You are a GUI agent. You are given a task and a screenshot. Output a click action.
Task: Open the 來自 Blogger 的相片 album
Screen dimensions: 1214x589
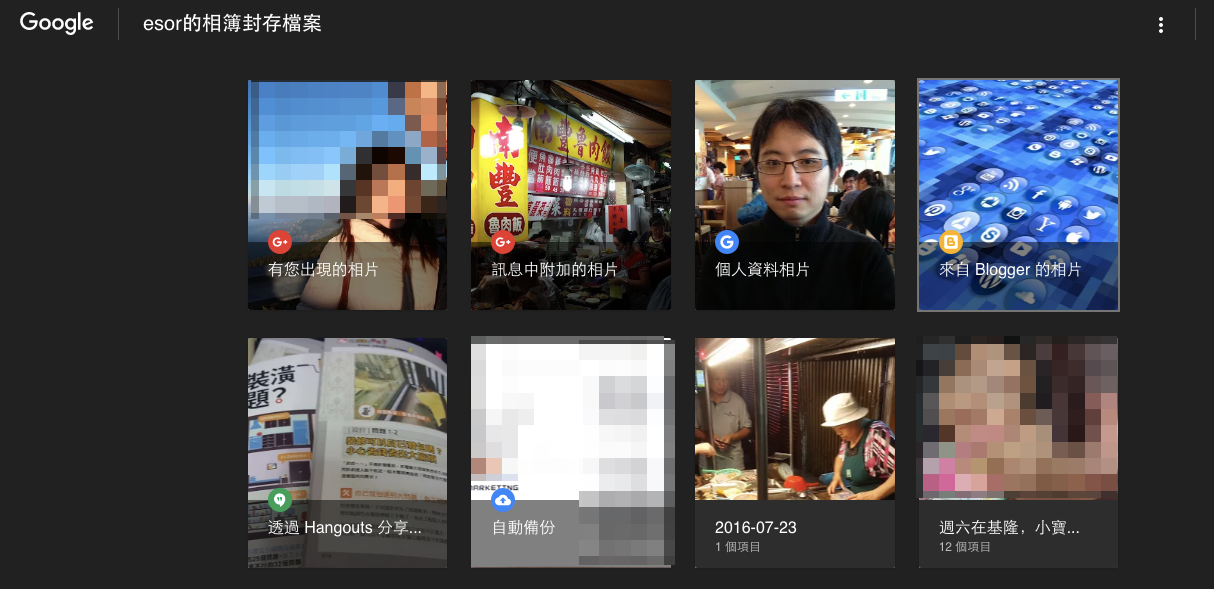coord(1018,195)
